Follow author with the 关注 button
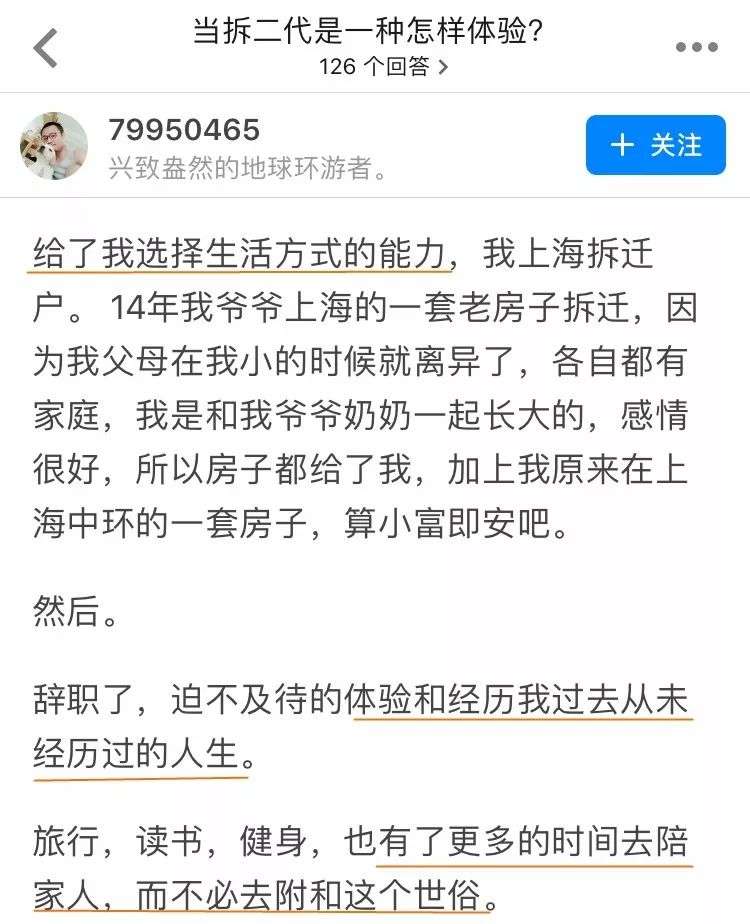Image resolution: width=750 pixels, height=924 pixels. pos(655,145)
